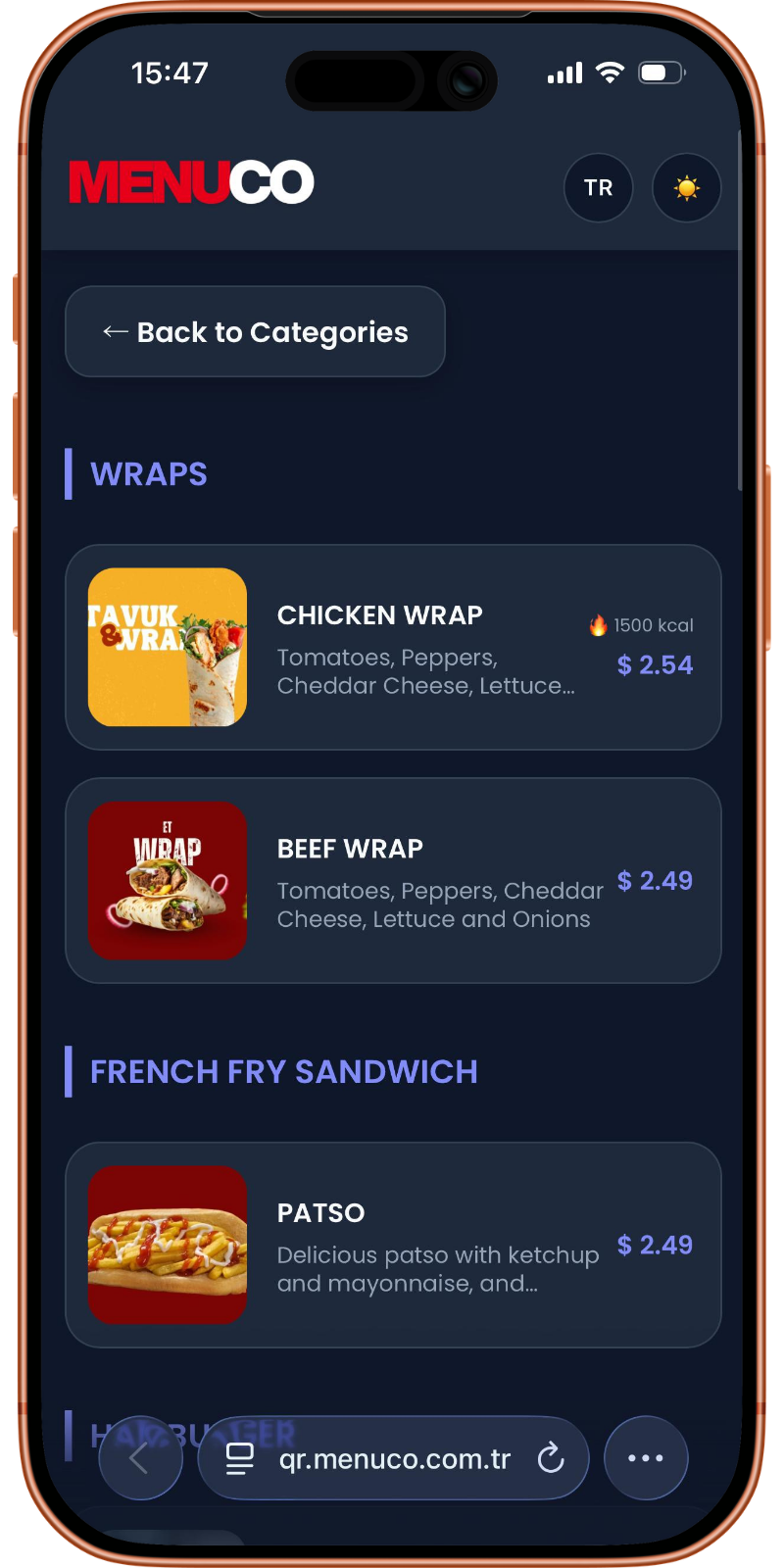Go back to Categories
The height and width of the screenshot is (1568, 784).
coord(255,332)
